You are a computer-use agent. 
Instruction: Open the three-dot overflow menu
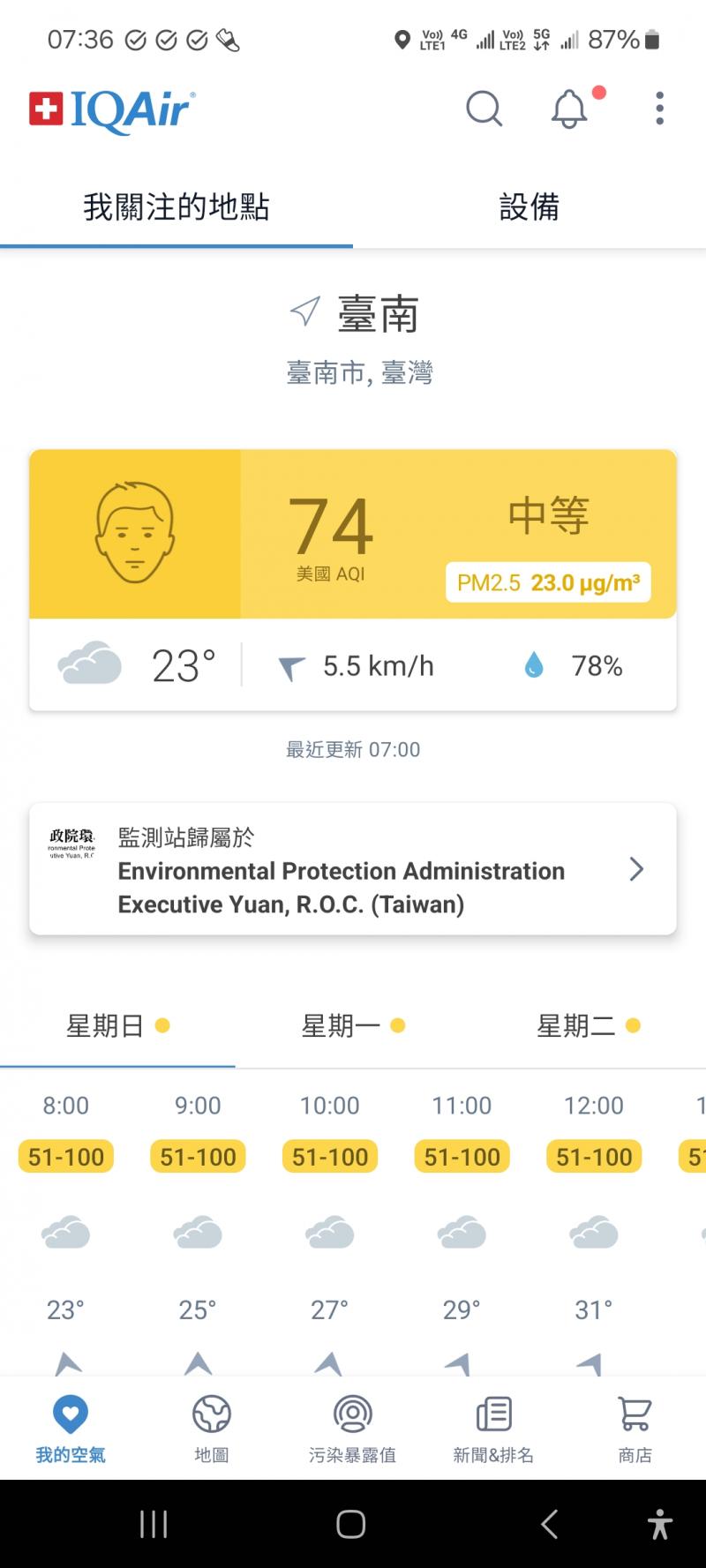pos(659,109)
